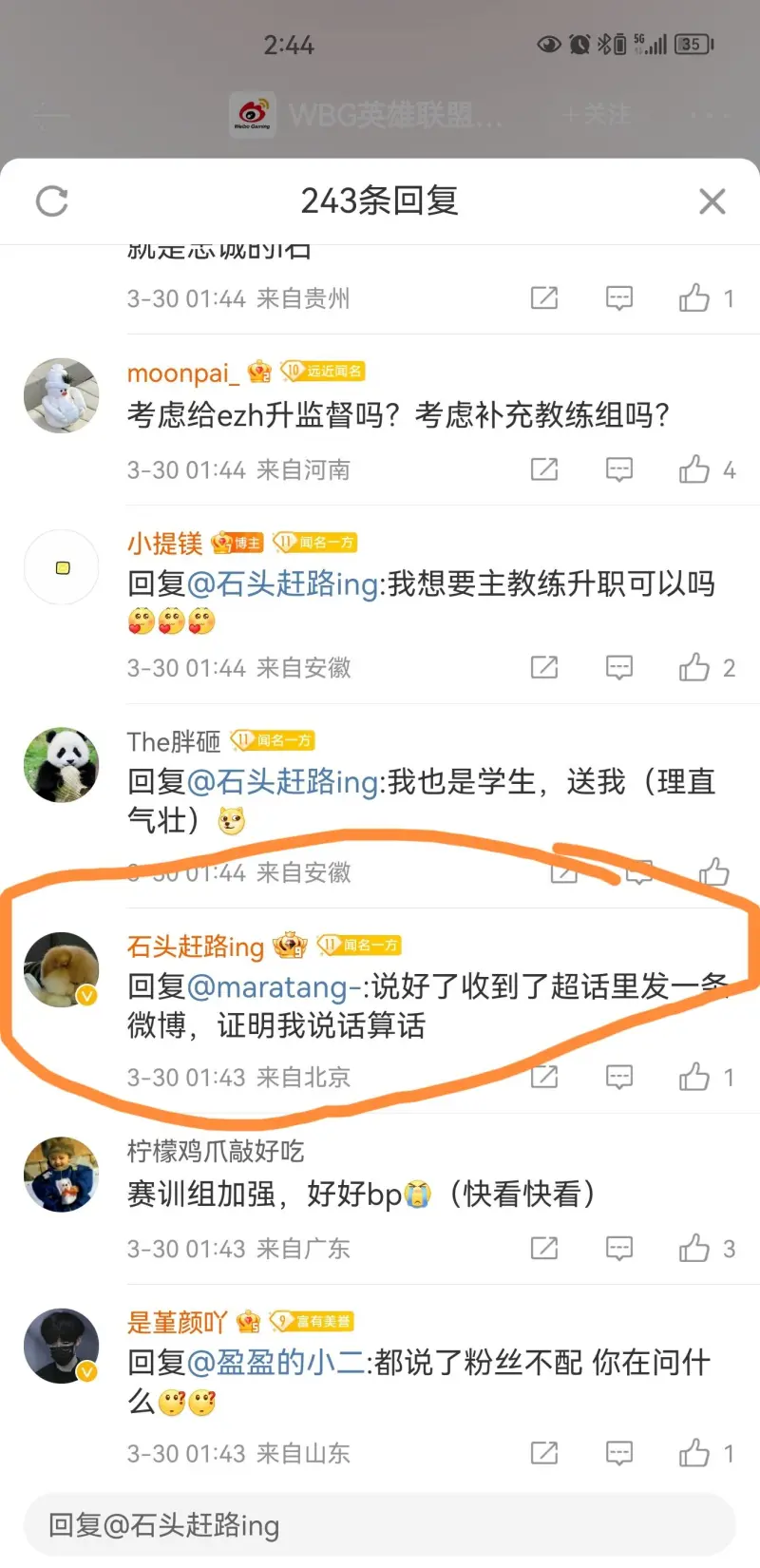This screenshot has height=1568, width=760.
Task: Like 小提镁's reply
Action: coord(694,668)
